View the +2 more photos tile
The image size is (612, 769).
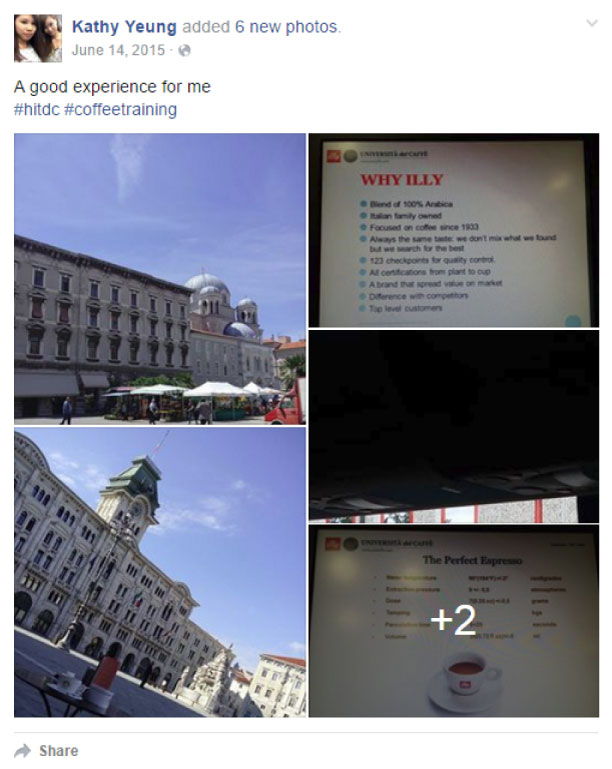[x=453, y=620]
